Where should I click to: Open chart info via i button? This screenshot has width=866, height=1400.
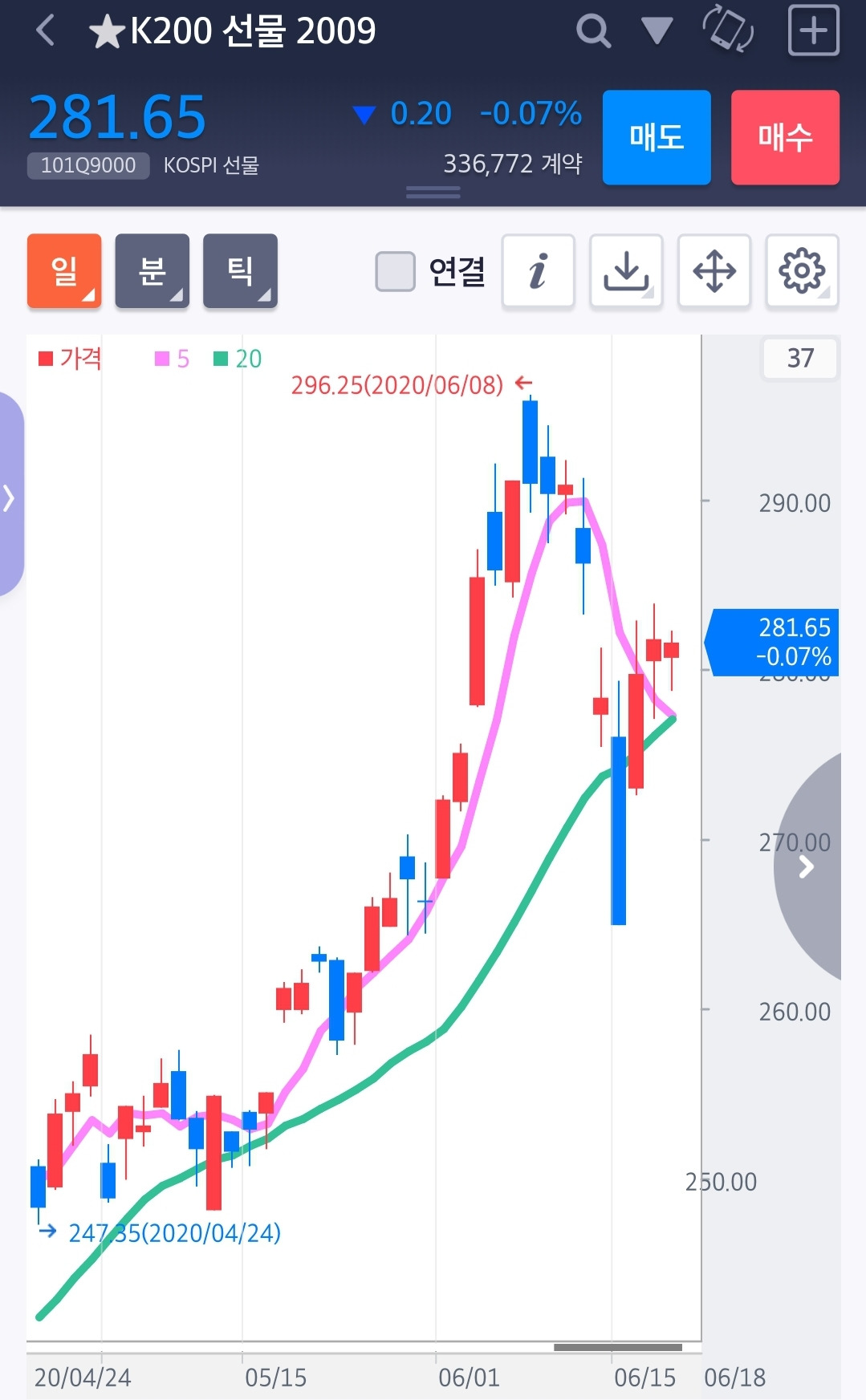pyautogui.click(x=538, y=271)
